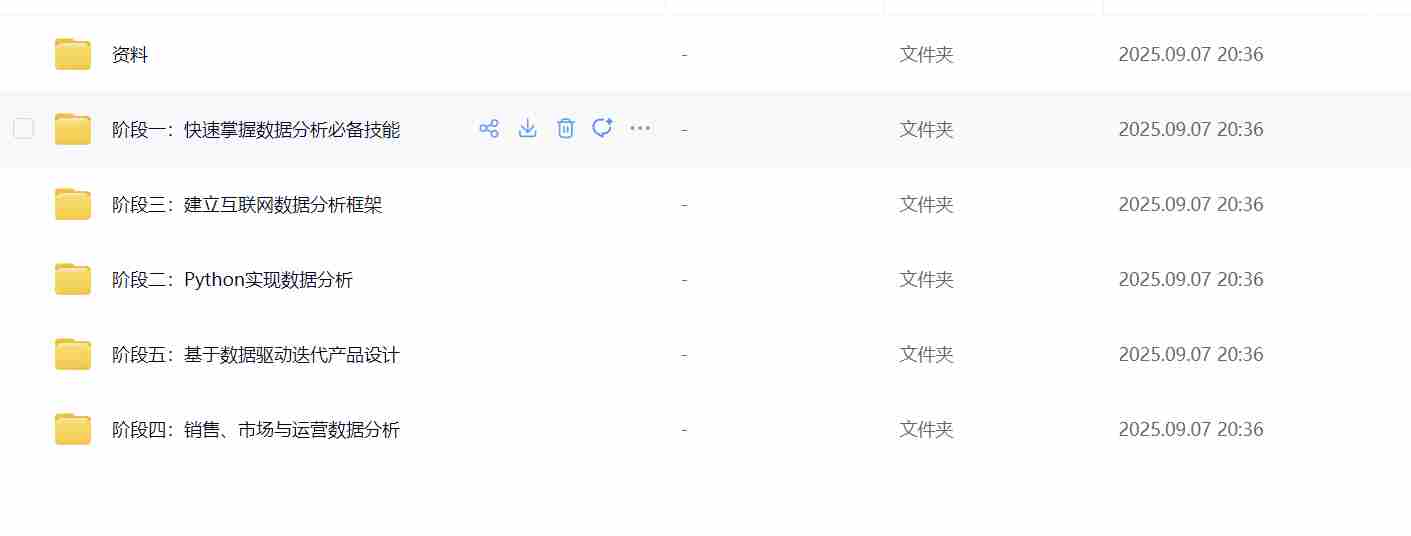
Task: Delete the 阶段一 folder
Action: coord(565,128)
